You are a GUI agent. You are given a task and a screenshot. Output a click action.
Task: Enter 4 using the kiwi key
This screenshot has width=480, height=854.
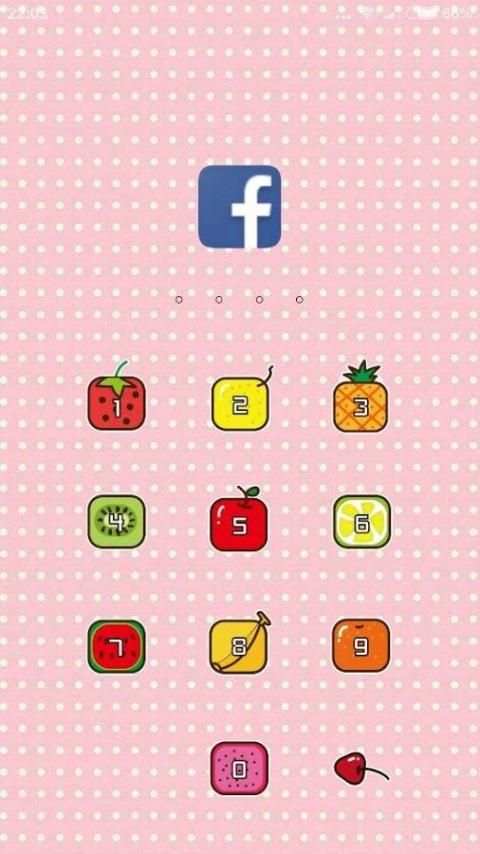point(116,521)
